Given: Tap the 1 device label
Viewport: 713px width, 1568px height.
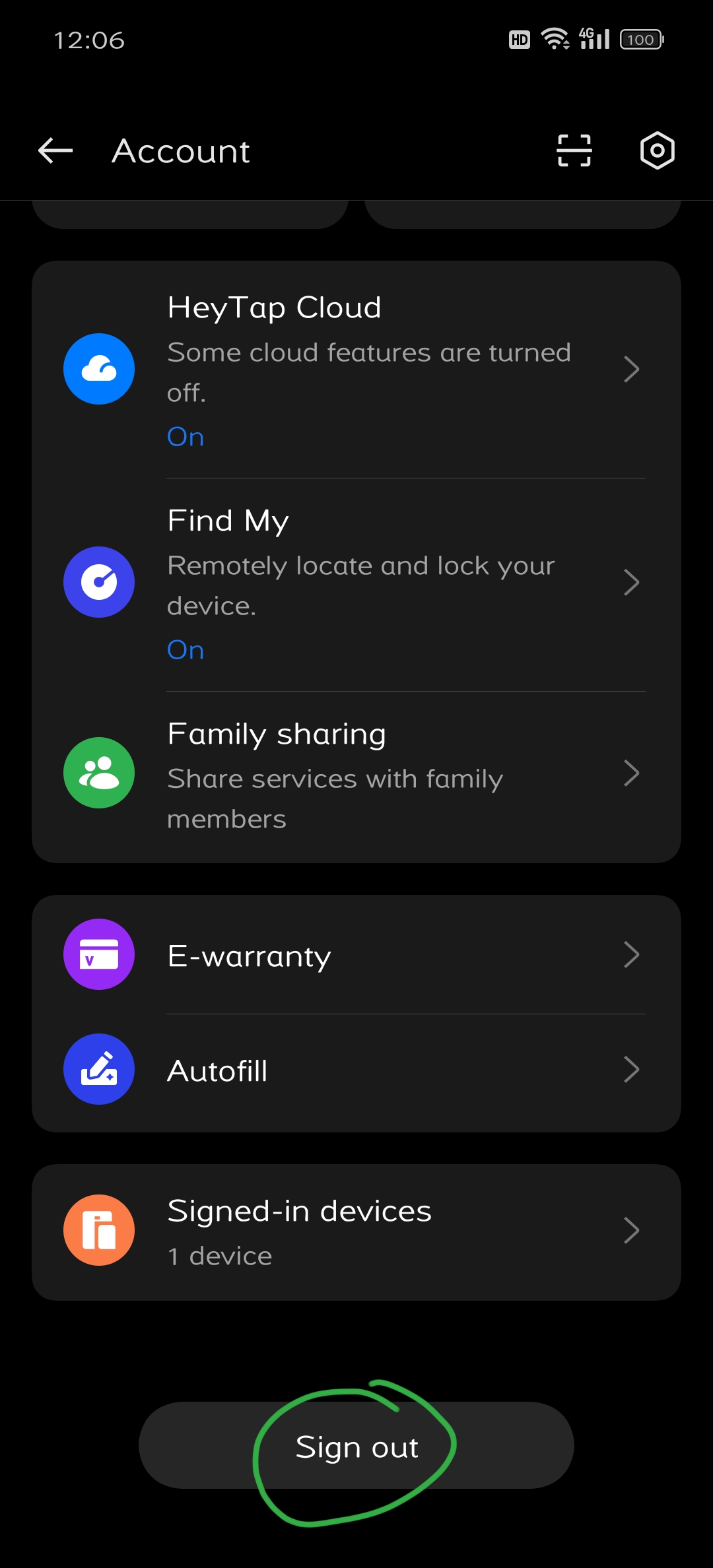Looking at the screenshot, I should pyautogui.click(x=219, y=1256).
